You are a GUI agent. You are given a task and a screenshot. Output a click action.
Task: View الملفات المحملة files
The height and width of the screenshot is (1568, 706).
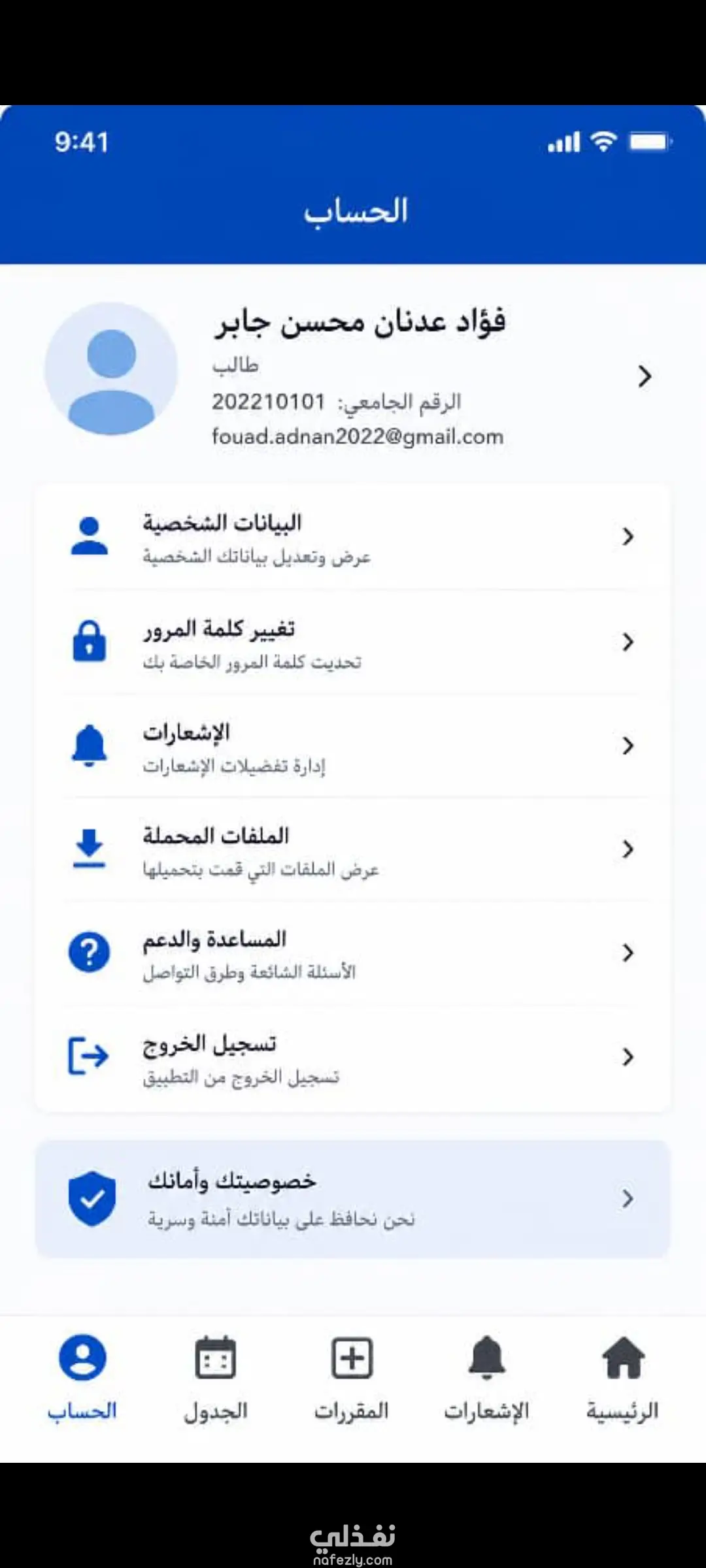coord(353,849)
